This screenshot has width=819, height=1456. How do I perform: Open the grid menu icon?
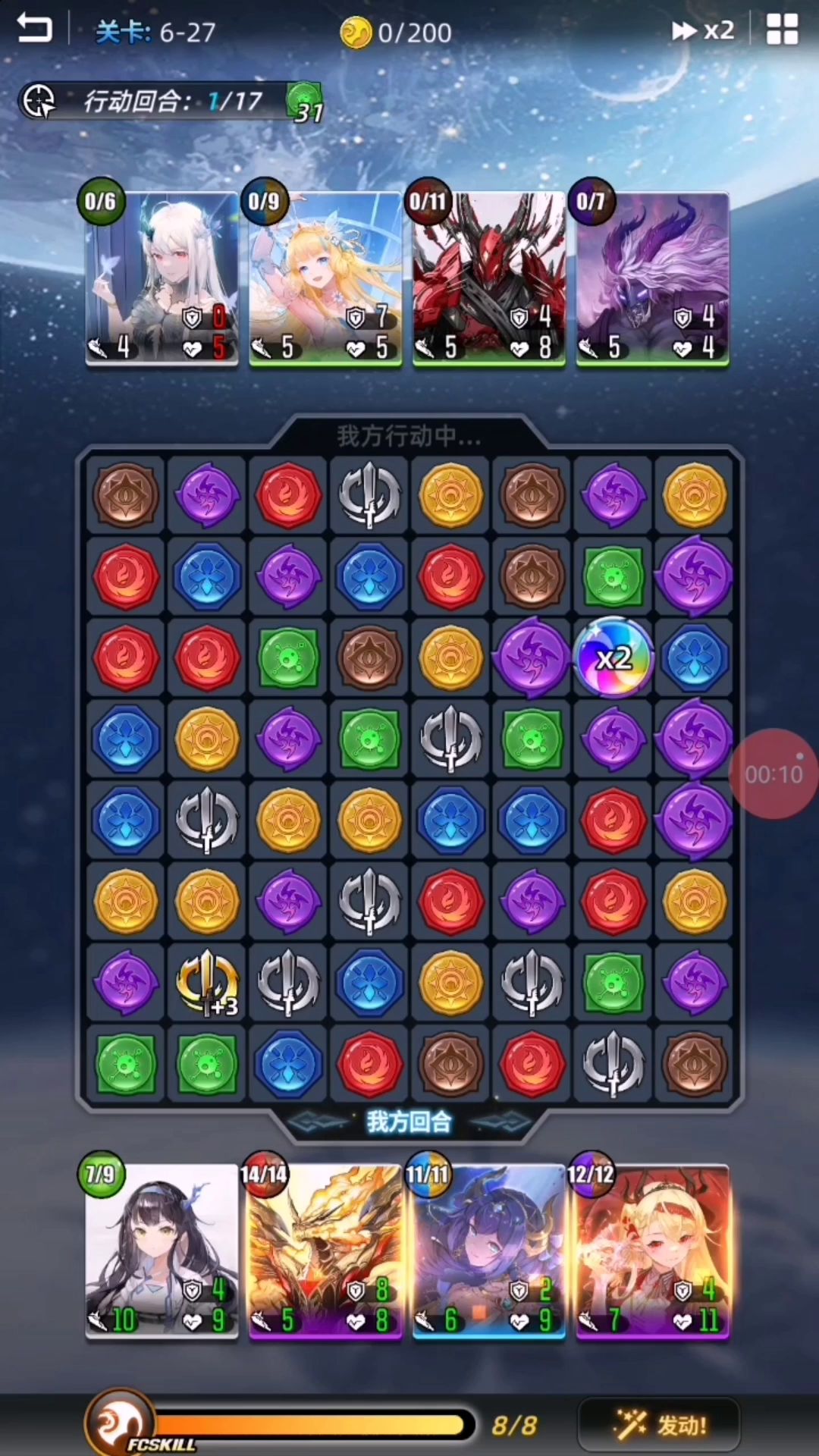click(782, 30)
